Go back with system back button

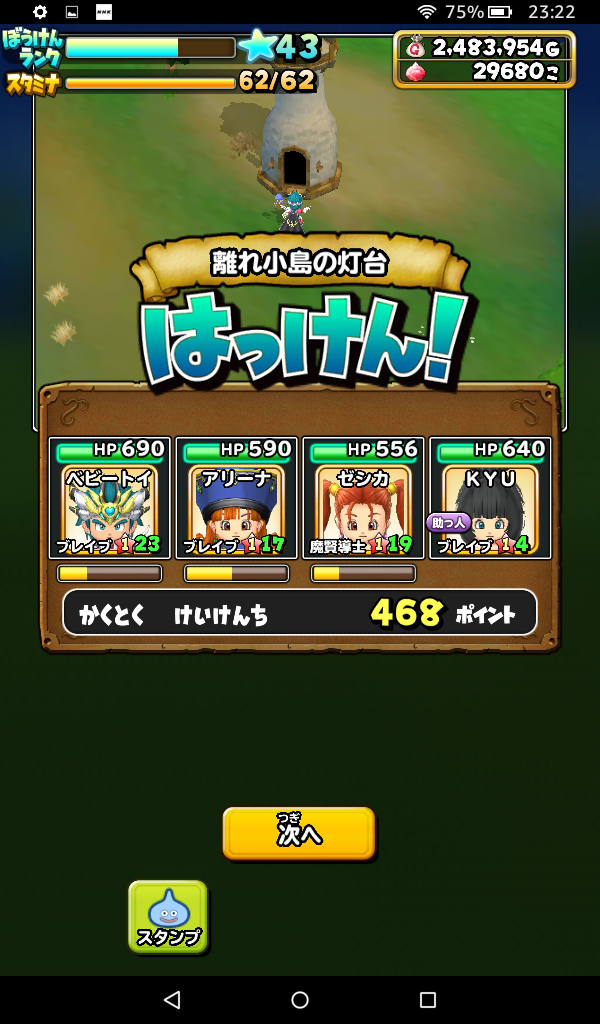172,1000
